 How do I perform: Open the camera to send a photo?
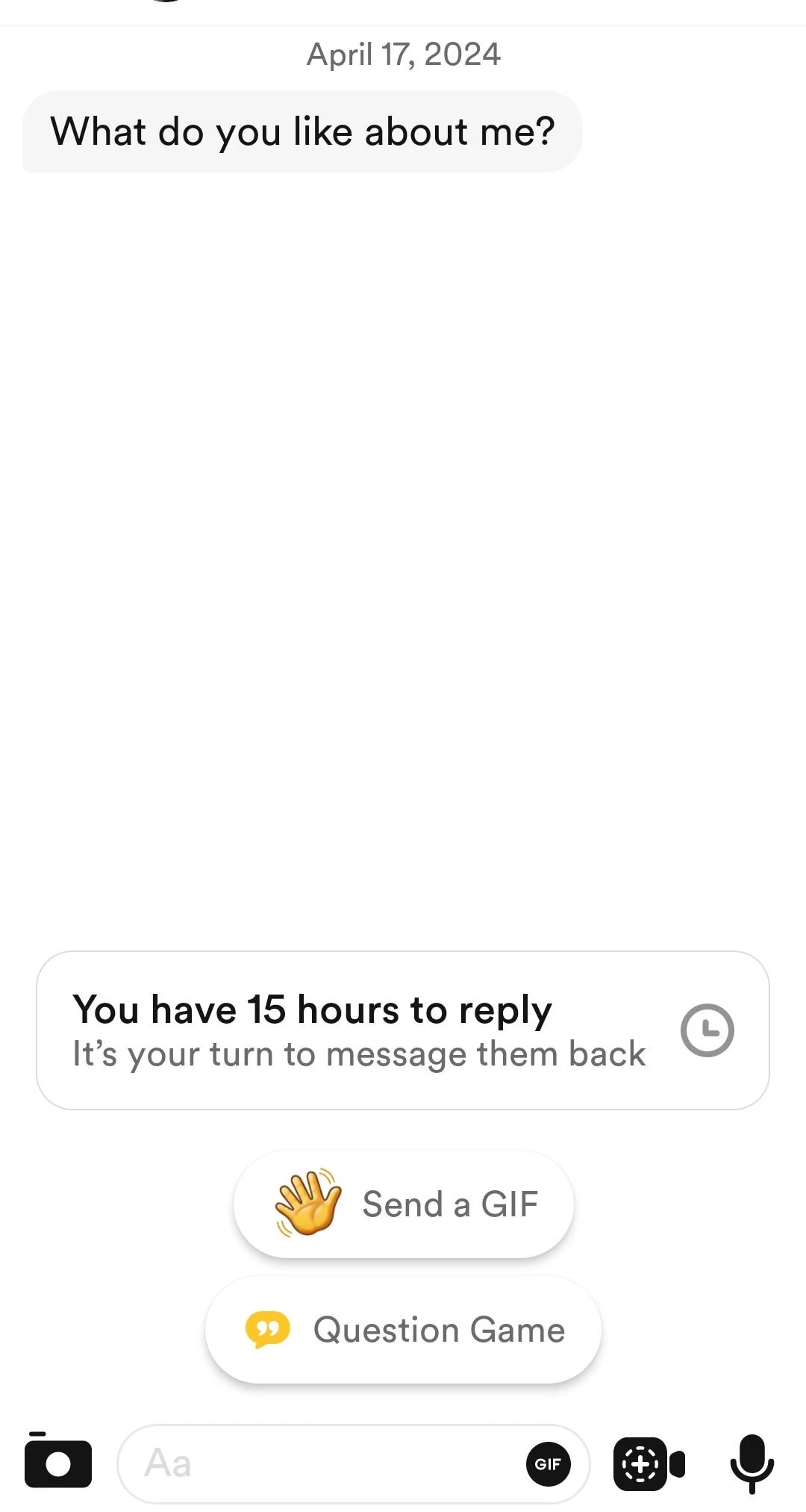pos(57,1462)
